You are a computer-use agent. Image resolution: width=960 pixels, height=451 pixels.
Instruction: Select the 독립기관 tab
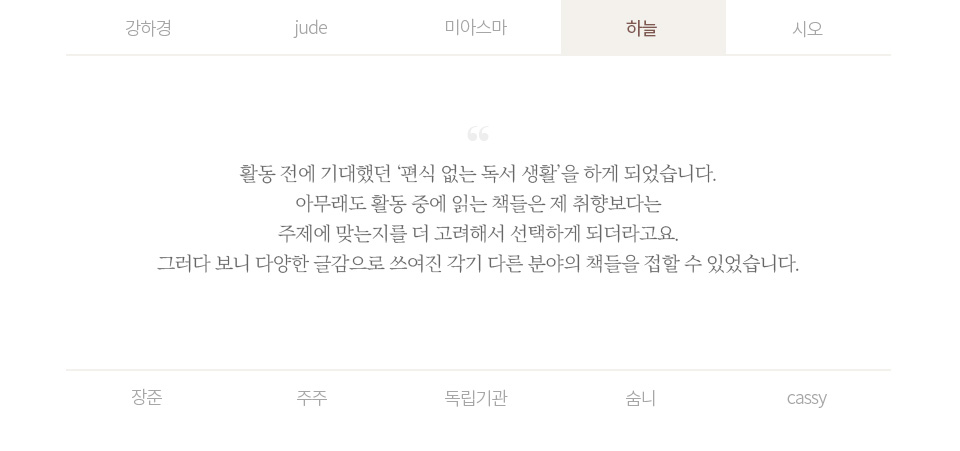476,398
